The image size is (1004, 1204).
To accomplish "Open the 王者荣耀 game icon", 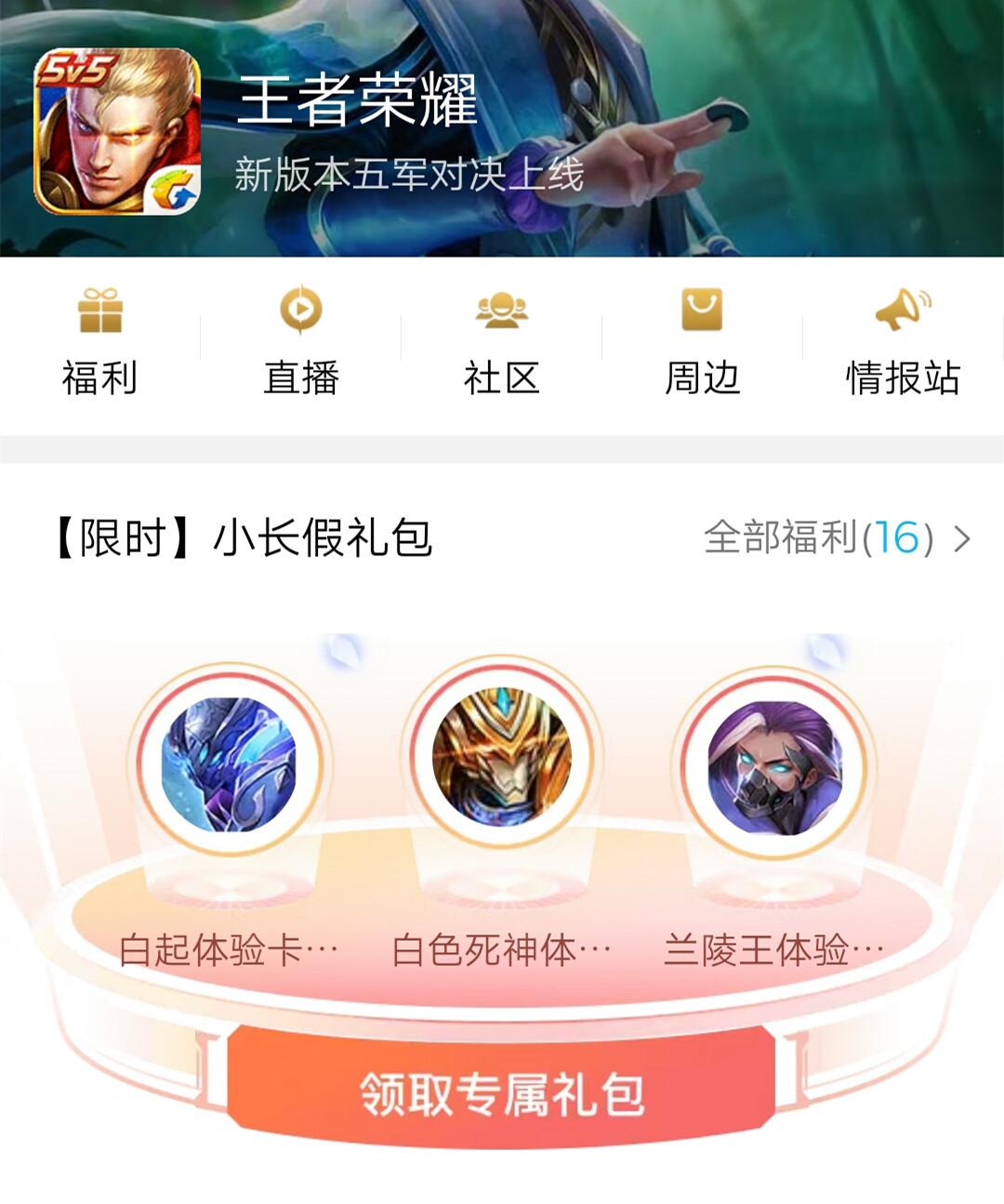I will 117,131.
